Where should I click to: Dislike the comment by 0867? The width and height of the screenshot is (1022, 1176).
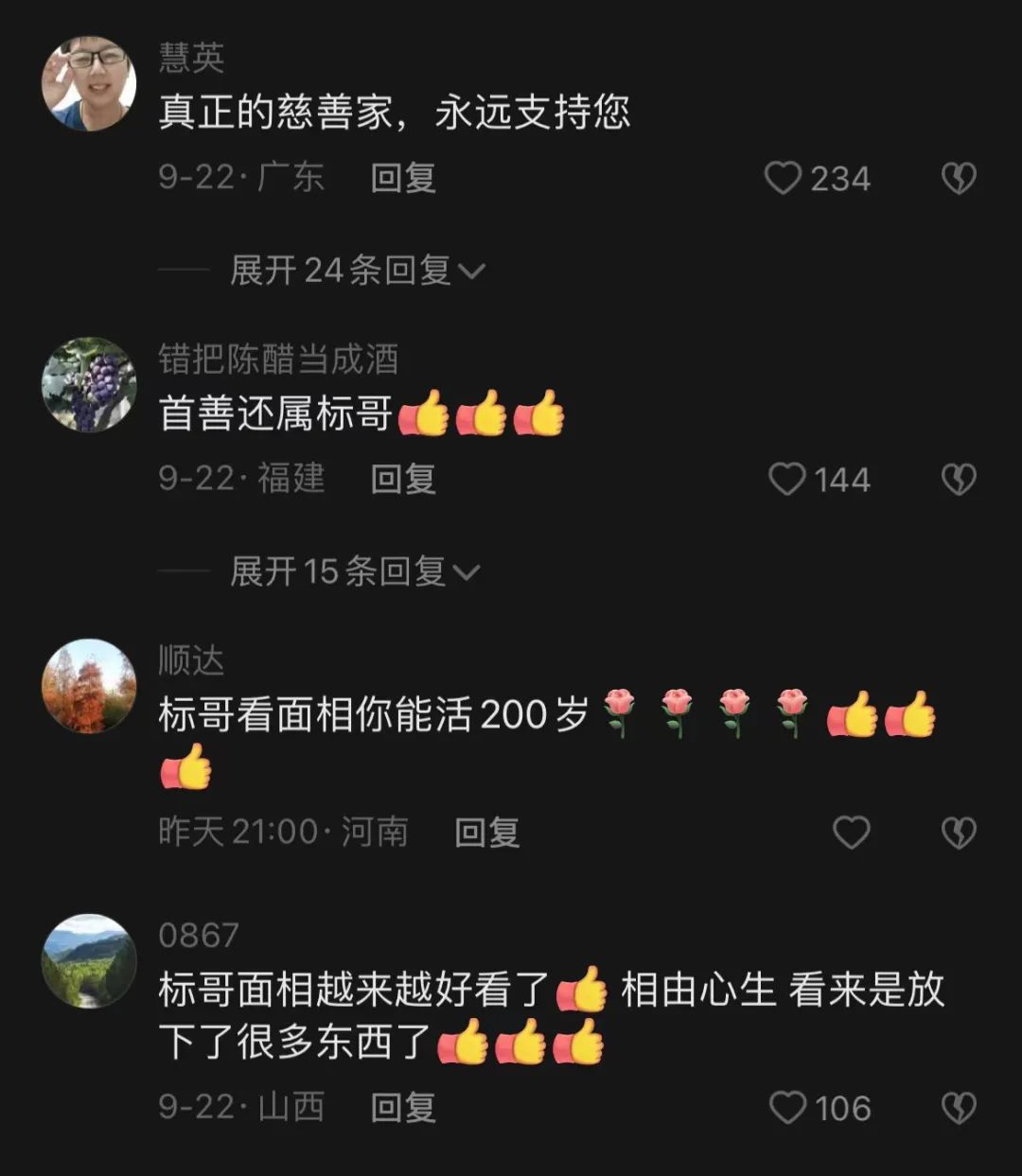tap(959, 1107)
